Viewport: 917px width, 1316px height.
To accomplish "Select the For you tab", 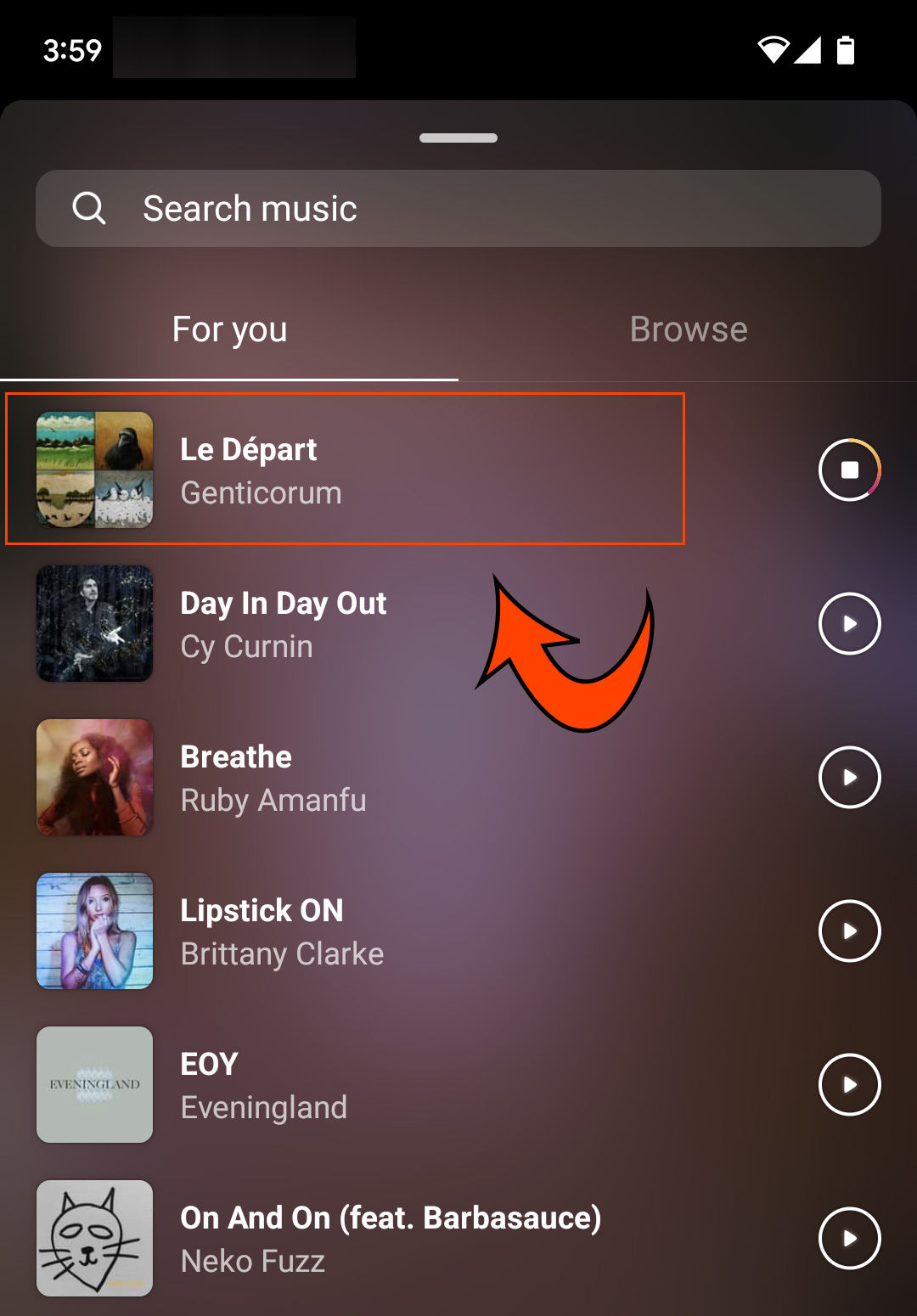I will click(229, 329).
